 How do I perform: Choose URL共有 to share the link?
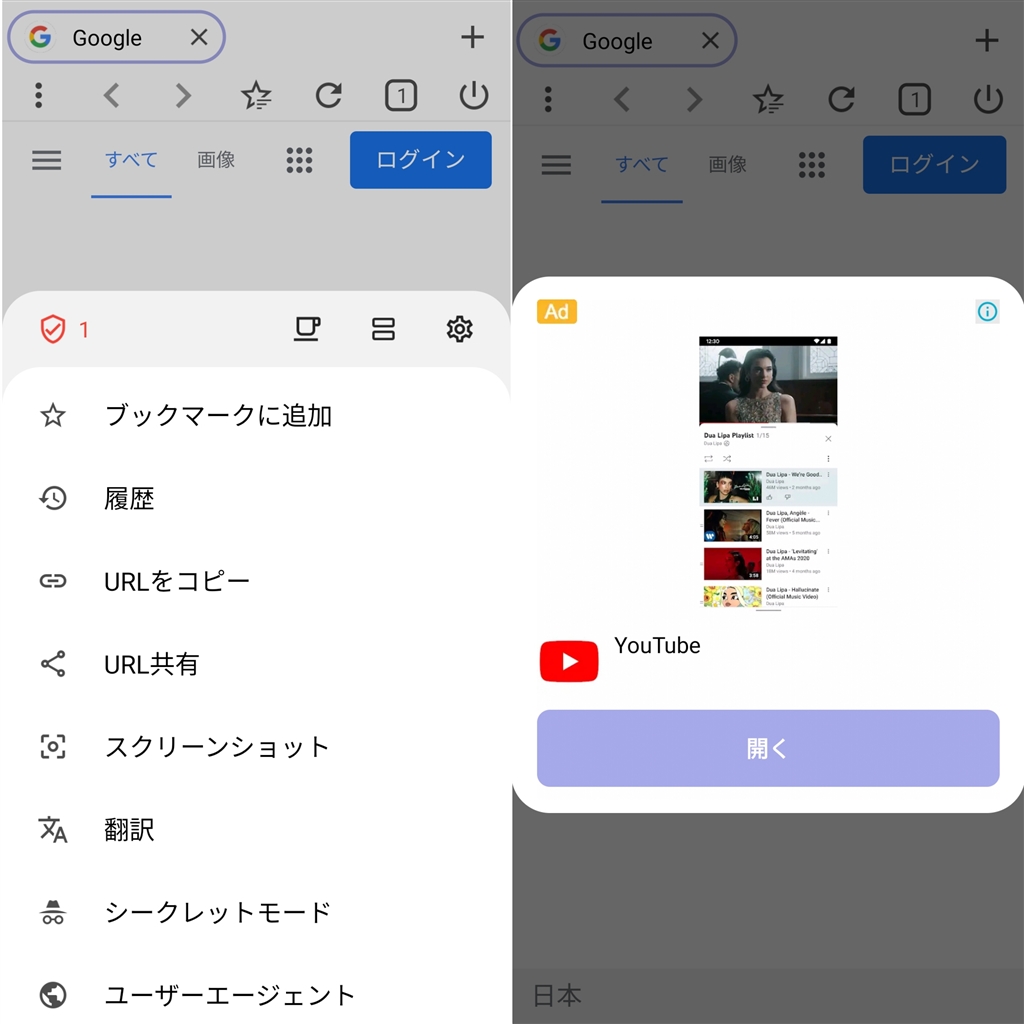pyautogui.click(x=152, y=664)
